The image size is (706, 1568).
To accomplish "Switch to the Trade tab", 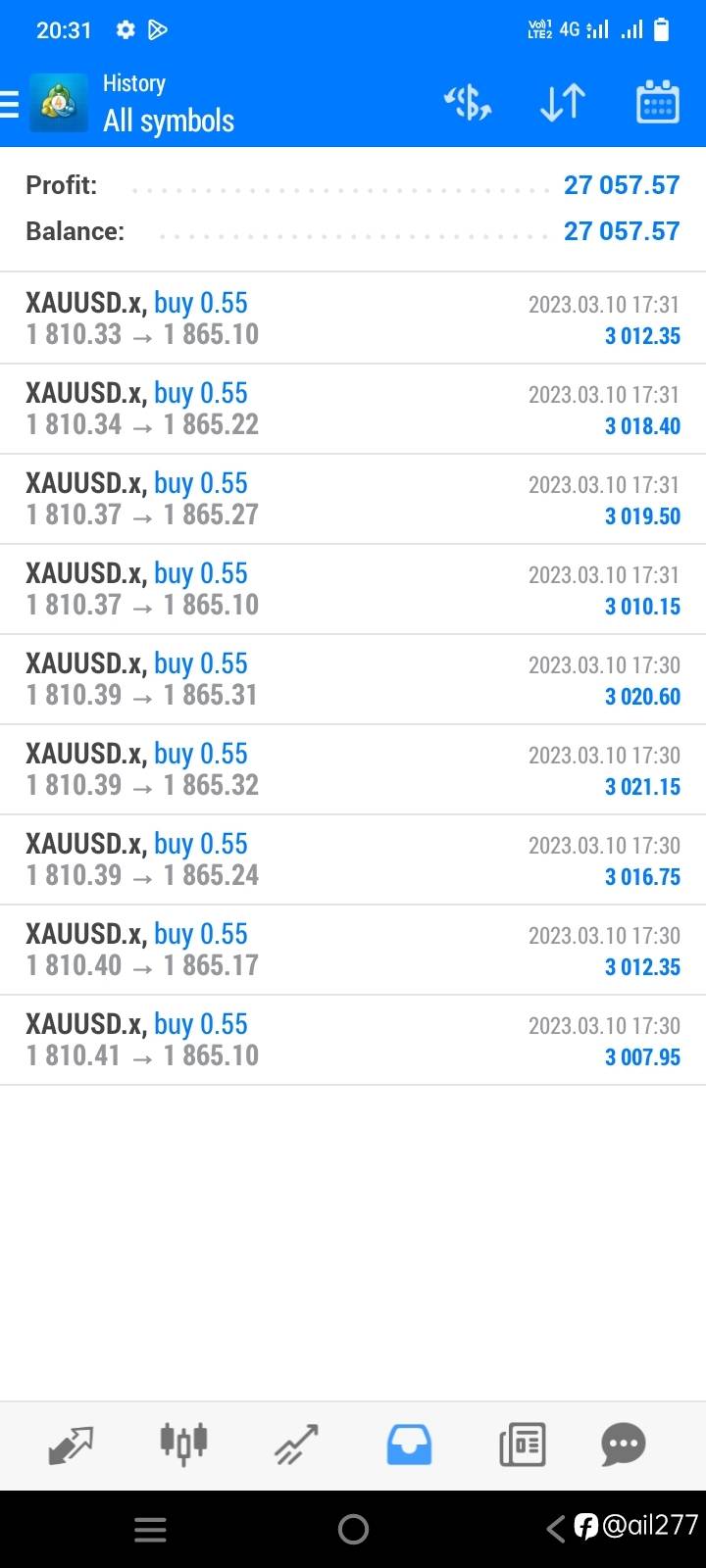I will point(296,1445).
